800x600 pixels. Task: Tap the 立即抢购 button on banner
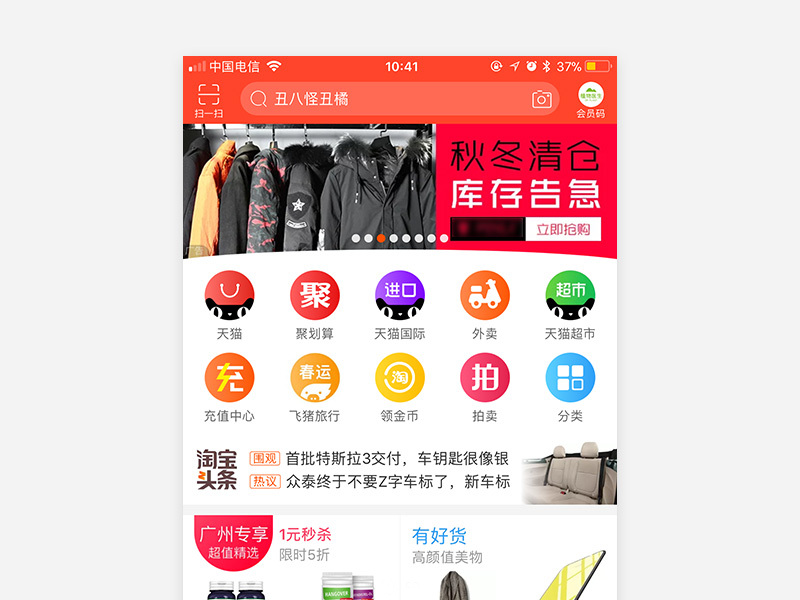click(x=563, y=229)
